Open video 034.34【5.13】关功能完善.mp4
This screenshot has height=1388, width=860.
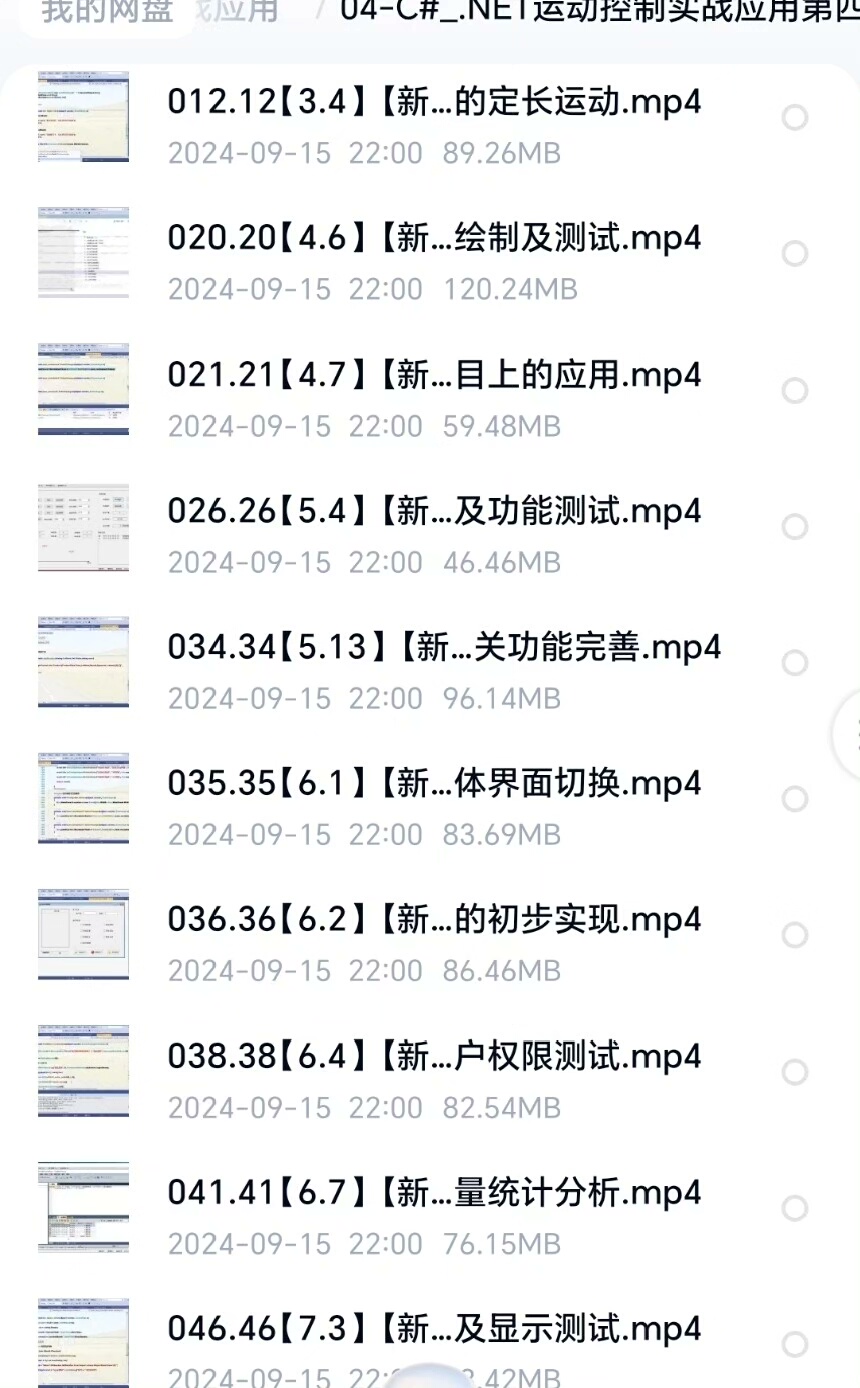444,647
